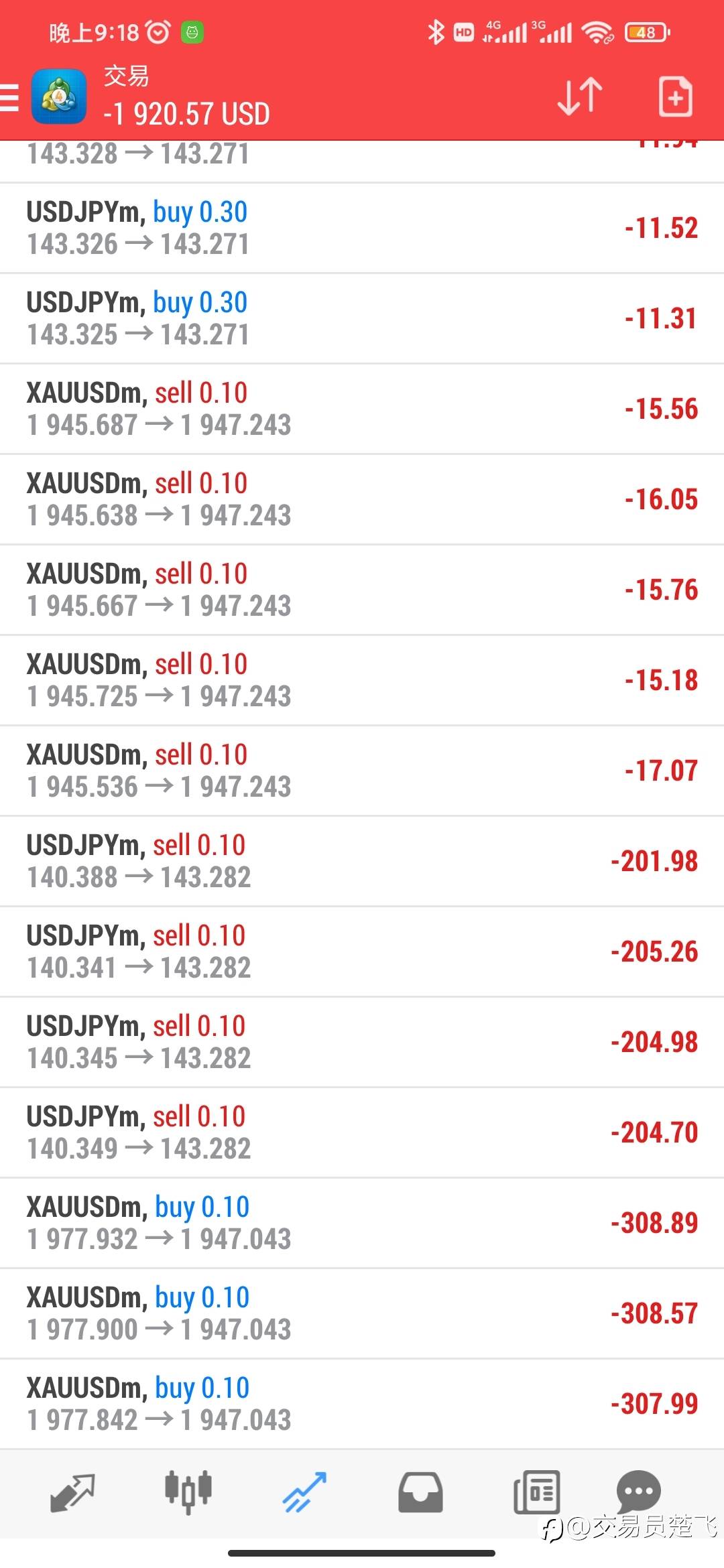
Task: Create a new order
Action: pos(674,96)
